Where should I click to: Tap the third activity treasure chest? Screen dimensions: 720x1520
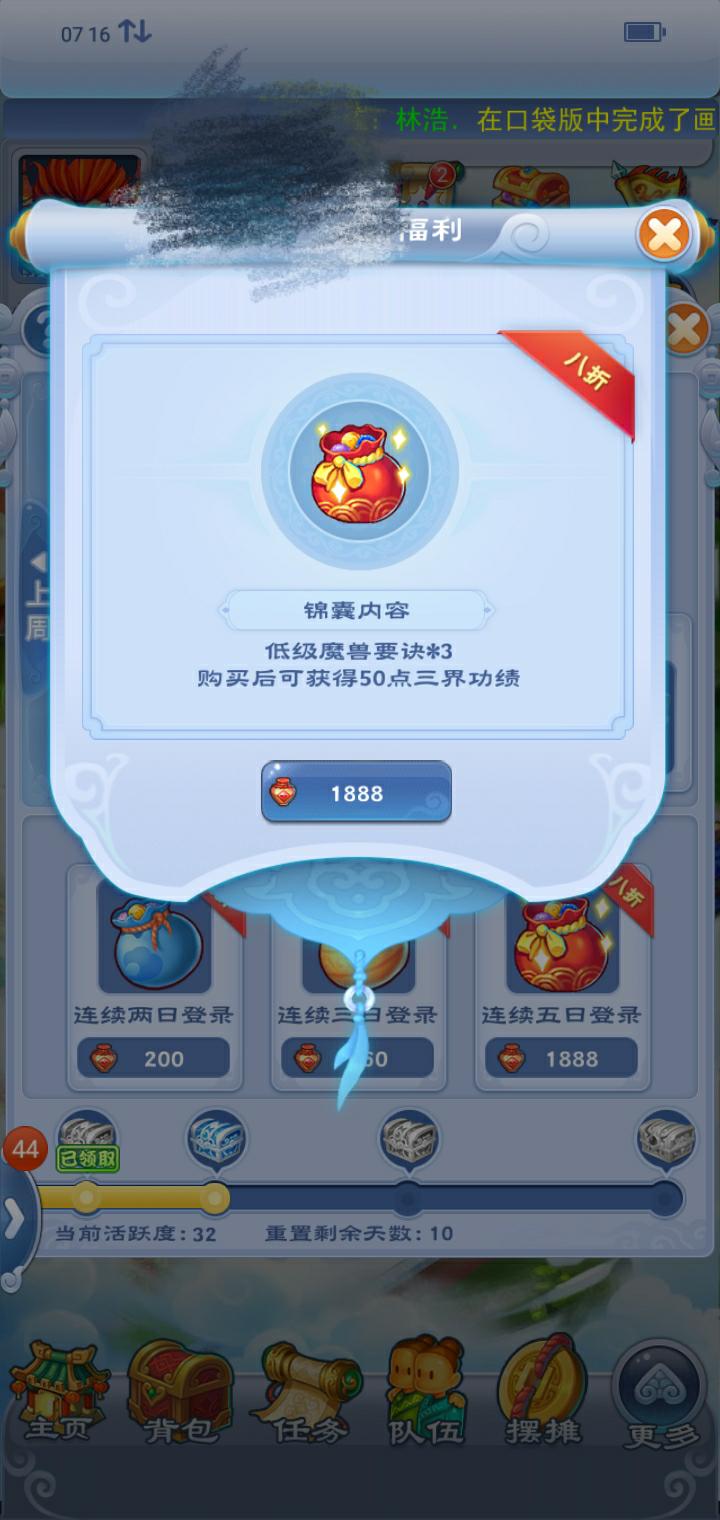409,1139
